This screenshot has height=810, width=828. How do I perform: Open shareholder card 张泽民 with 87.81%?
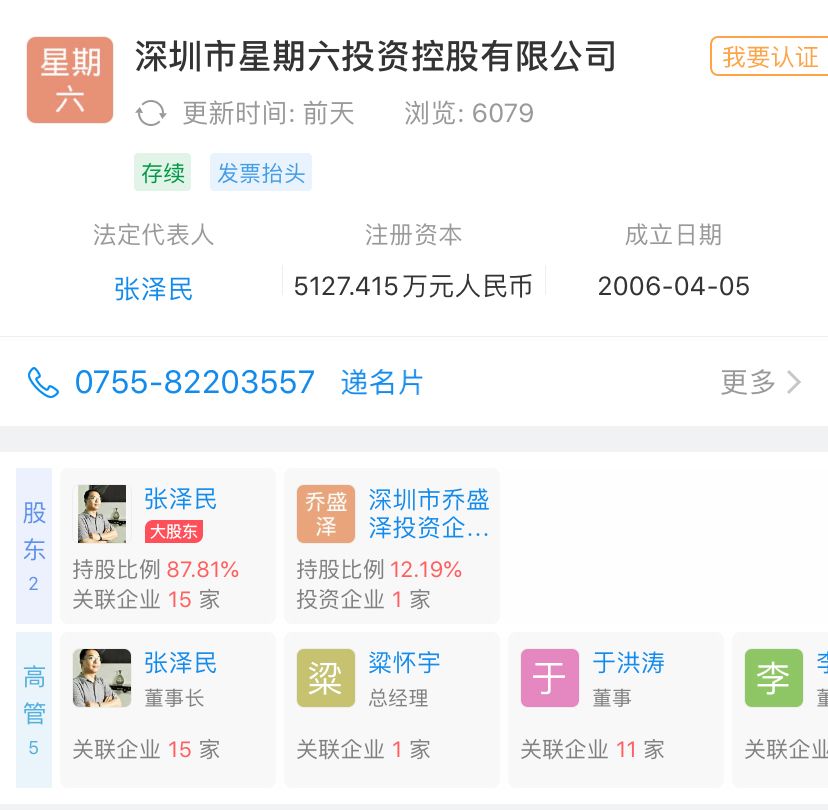pos(167,546)
